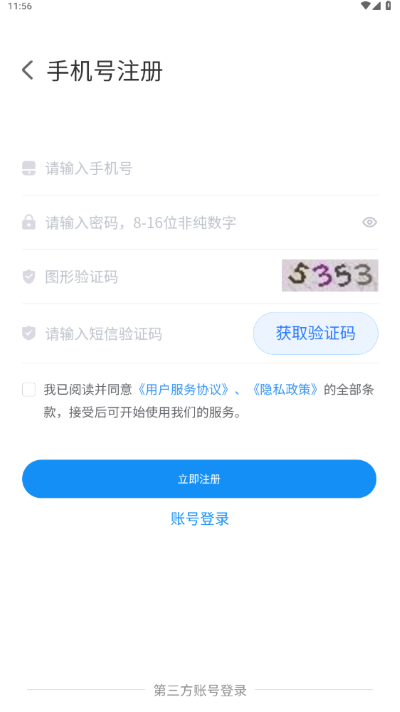Open the 隐私政策 link

coord(285,390)
